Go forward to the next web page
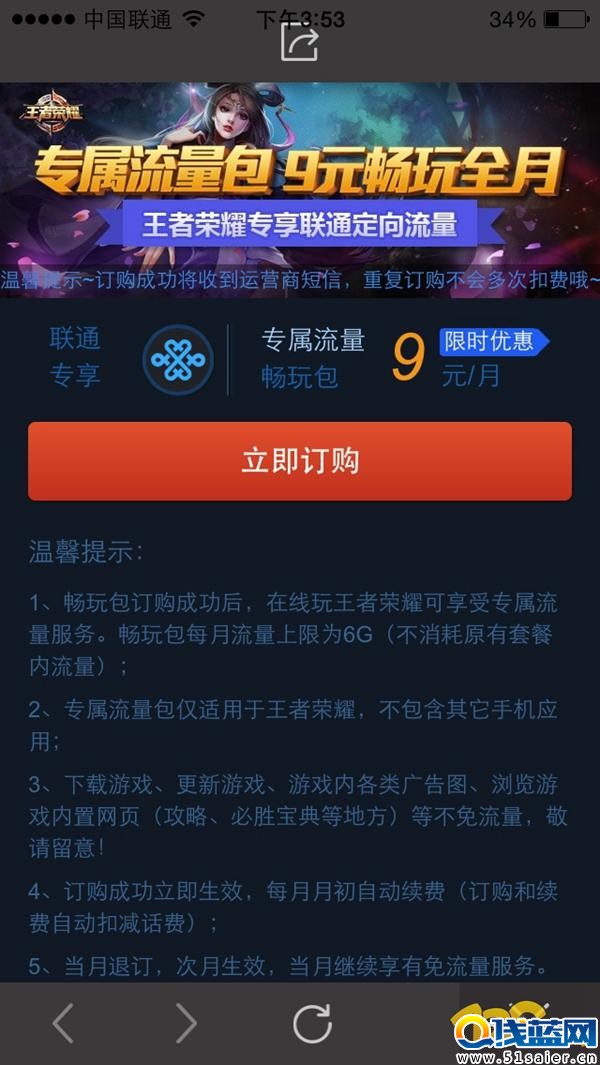Image resolution: width=600 pixels, height=1065 pixels. point(186,1023)
